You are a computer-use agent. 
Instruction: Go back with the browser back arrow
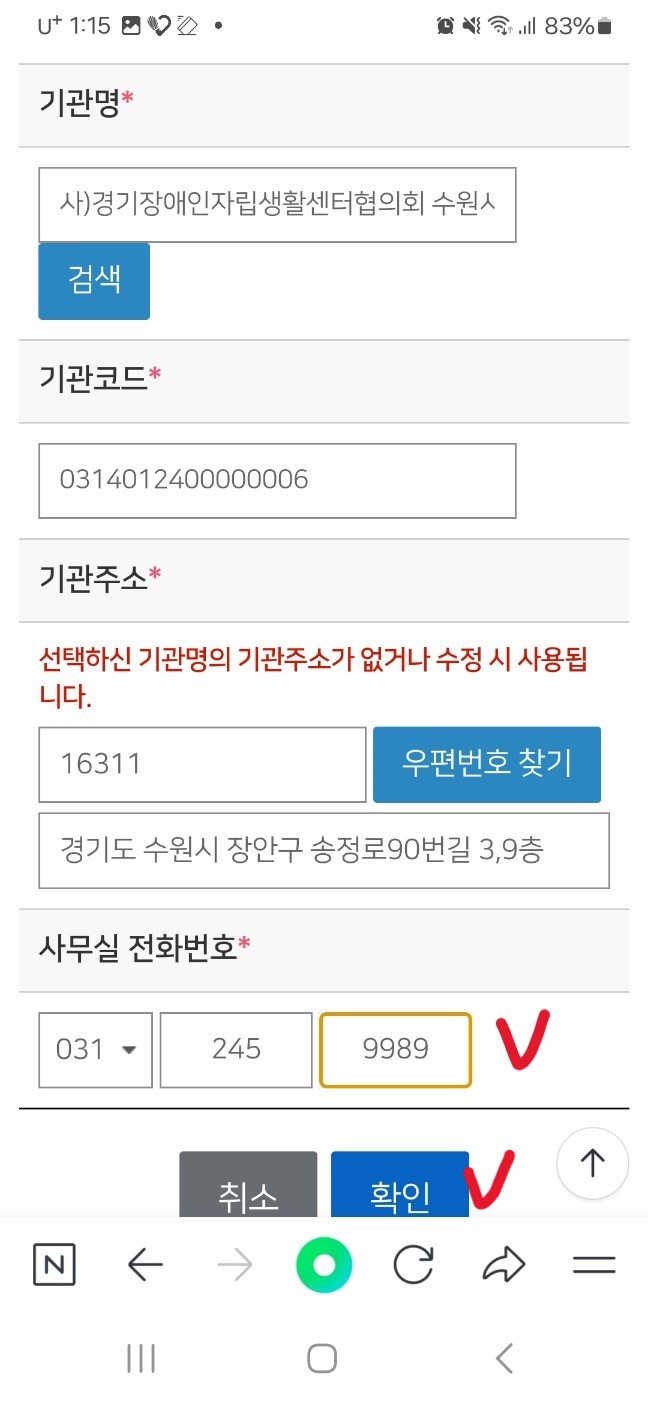click(x=145, y=1266)
